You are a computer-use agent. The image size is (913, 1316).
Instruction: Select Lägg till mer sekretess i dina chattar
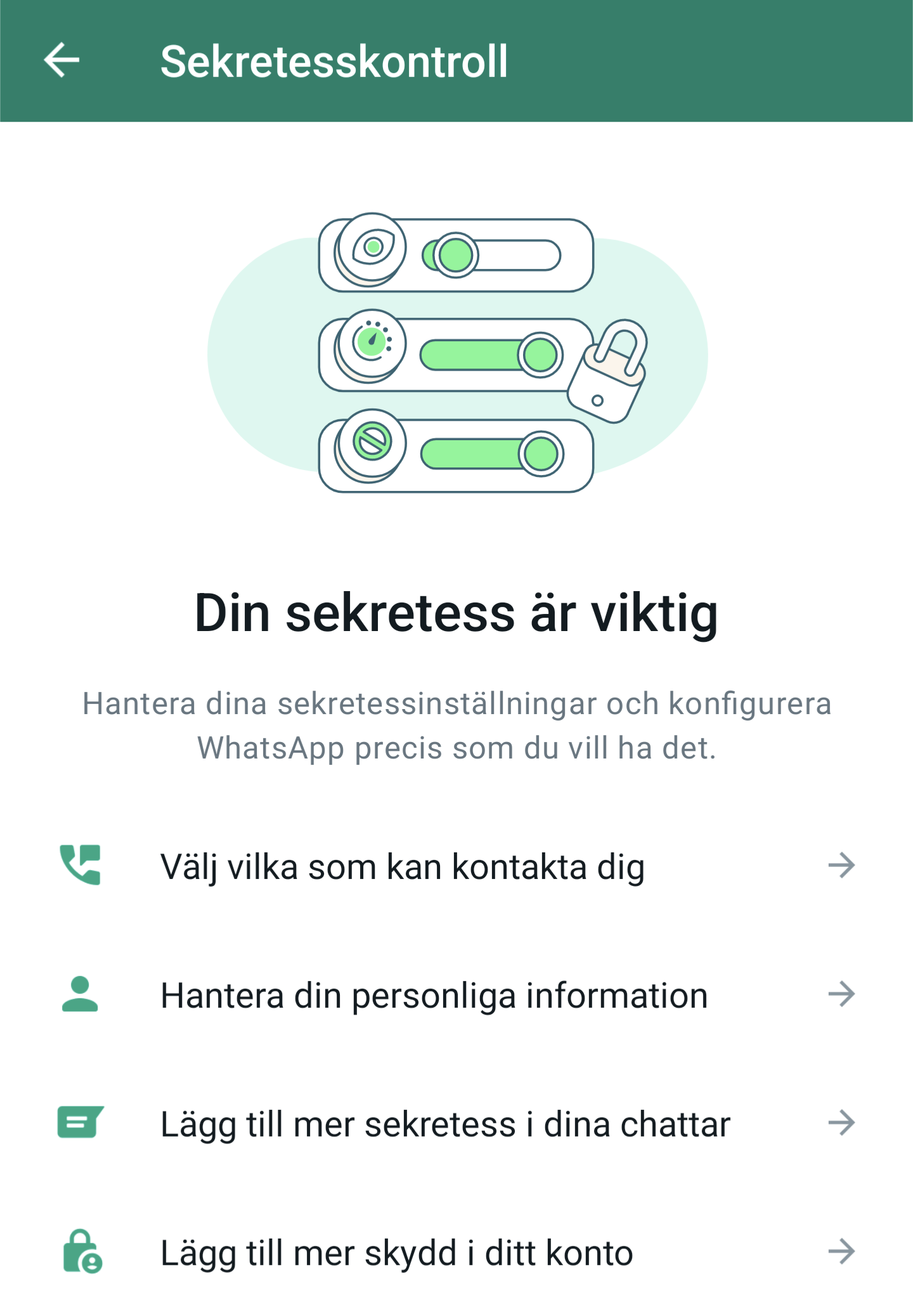tap(456, 1123)
